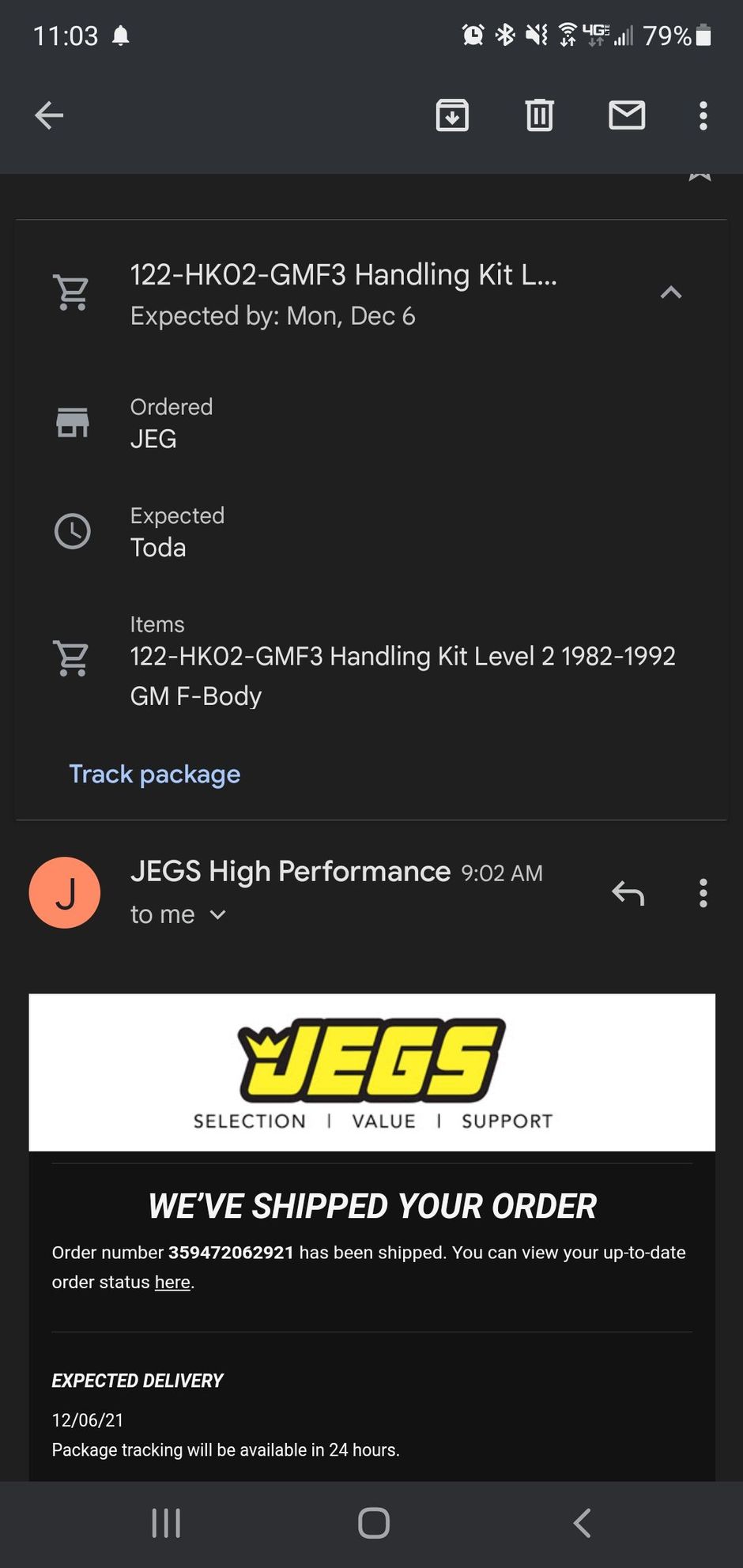Star this email conversation

[x=700, y=175]
